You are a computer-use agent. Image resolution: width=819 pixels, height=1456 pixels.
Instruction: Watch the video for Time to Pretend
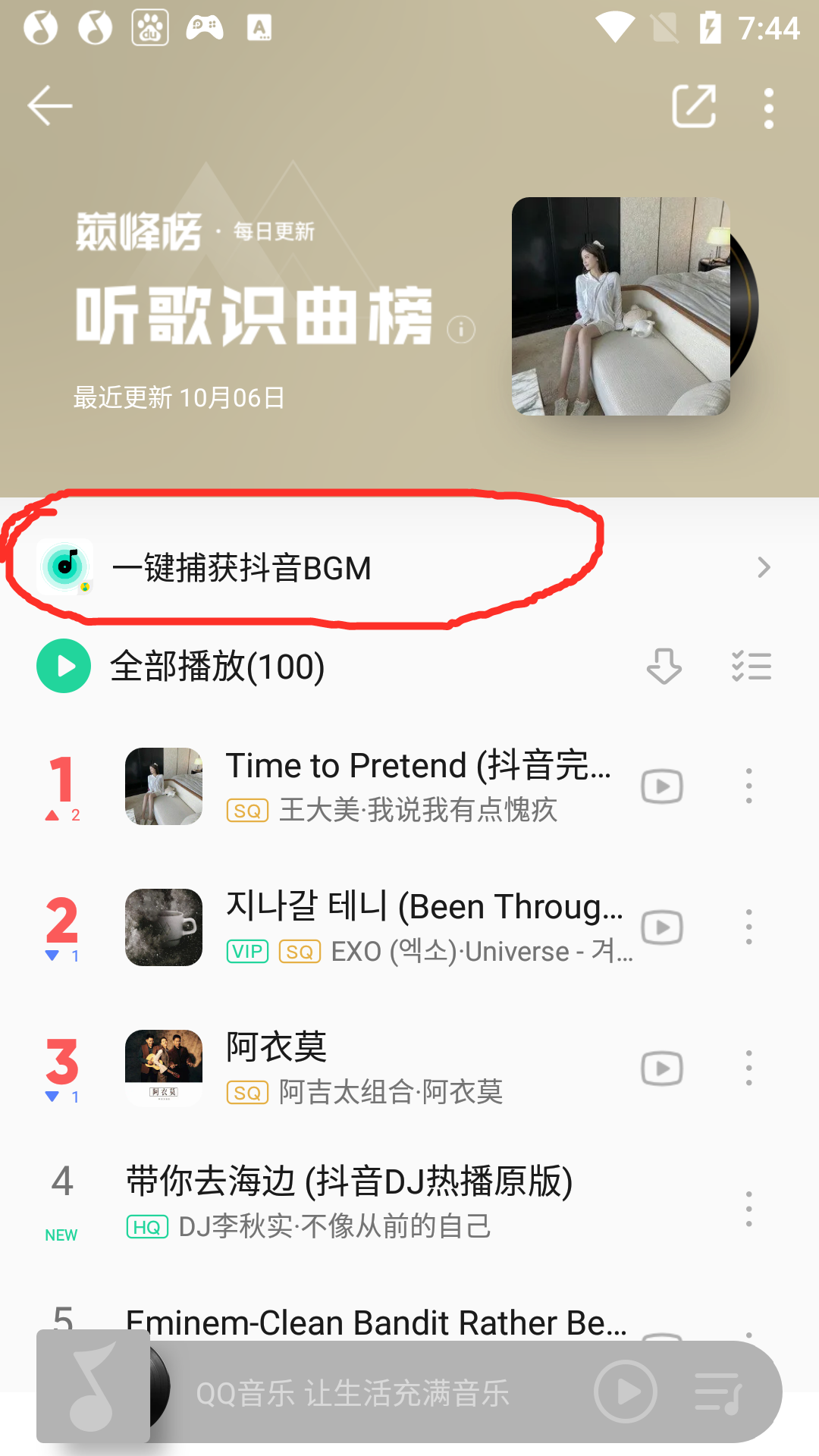661,786
